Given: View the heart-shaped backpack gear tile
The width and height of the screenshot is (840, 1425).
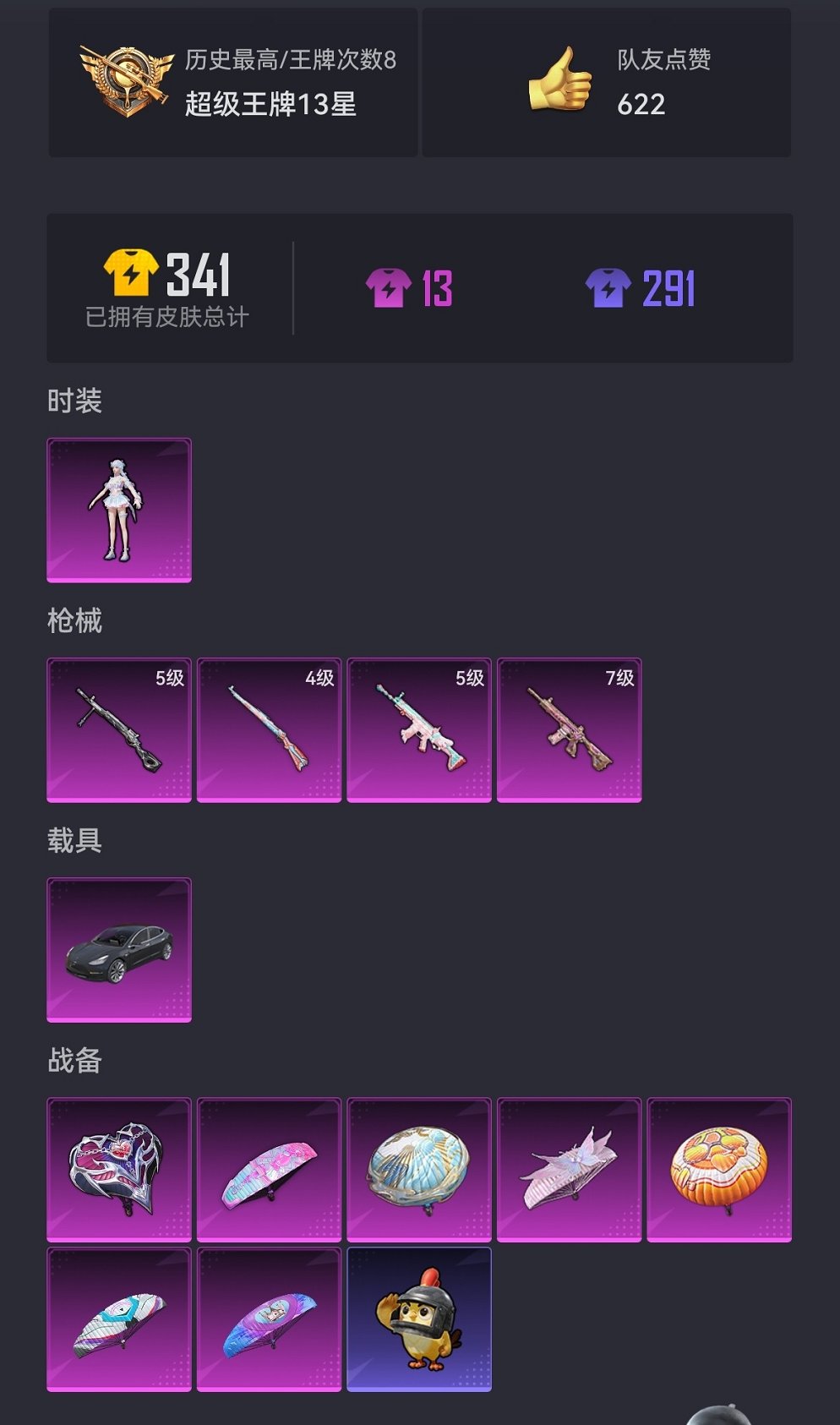Looking at the screenshot, I should coord(119,1169).
